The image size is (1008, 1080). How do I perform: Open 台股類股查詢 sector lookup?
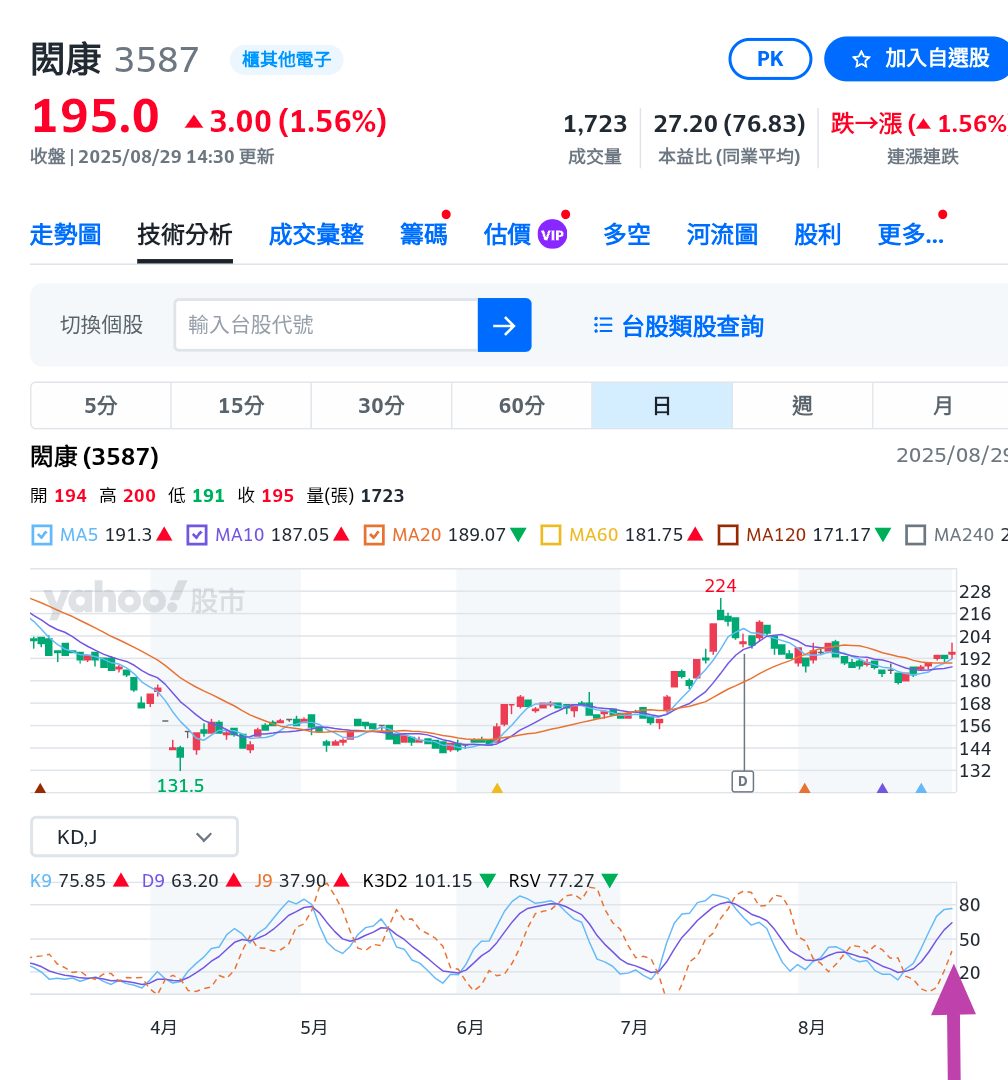679,326
